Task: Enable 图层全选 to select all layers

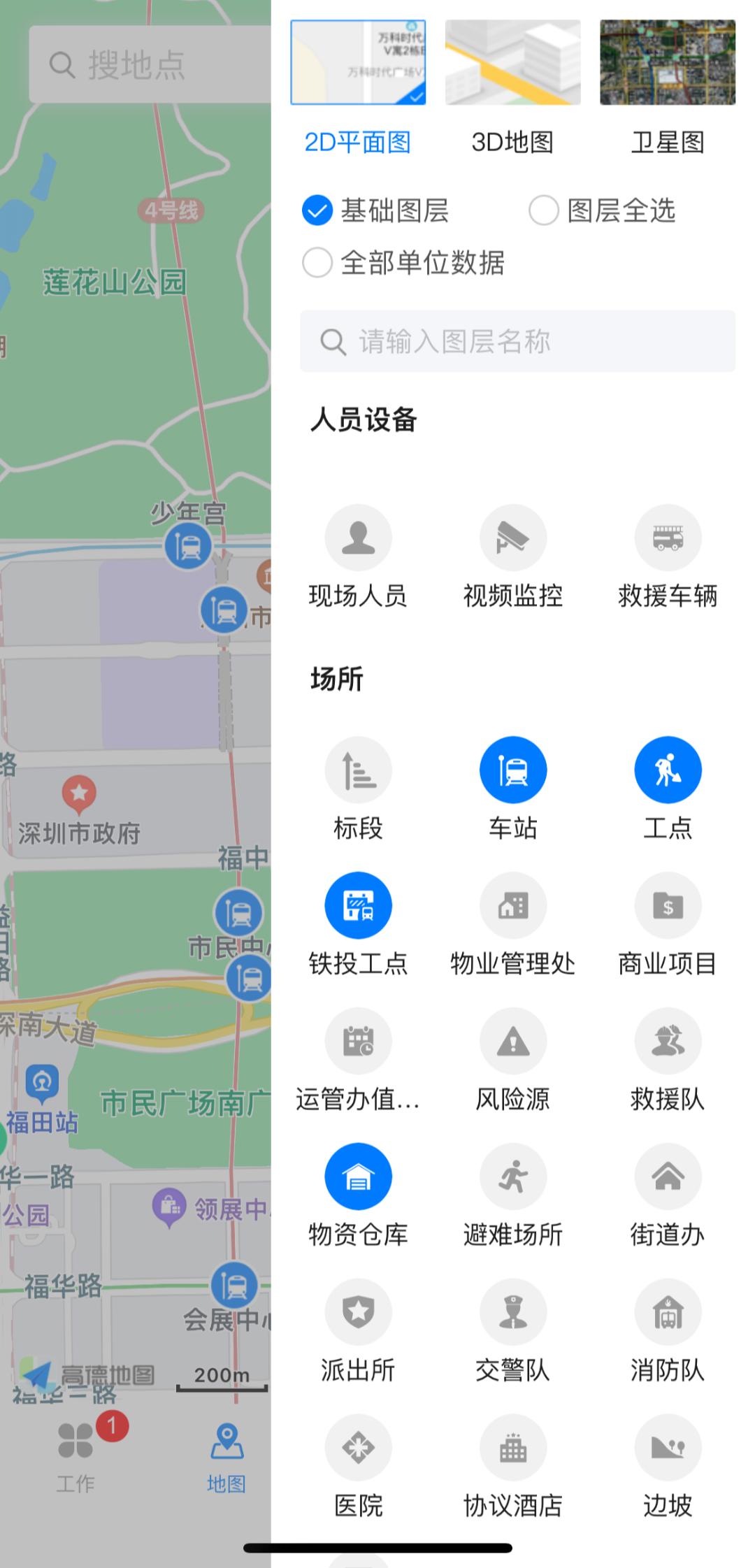Action: point(544,210)
